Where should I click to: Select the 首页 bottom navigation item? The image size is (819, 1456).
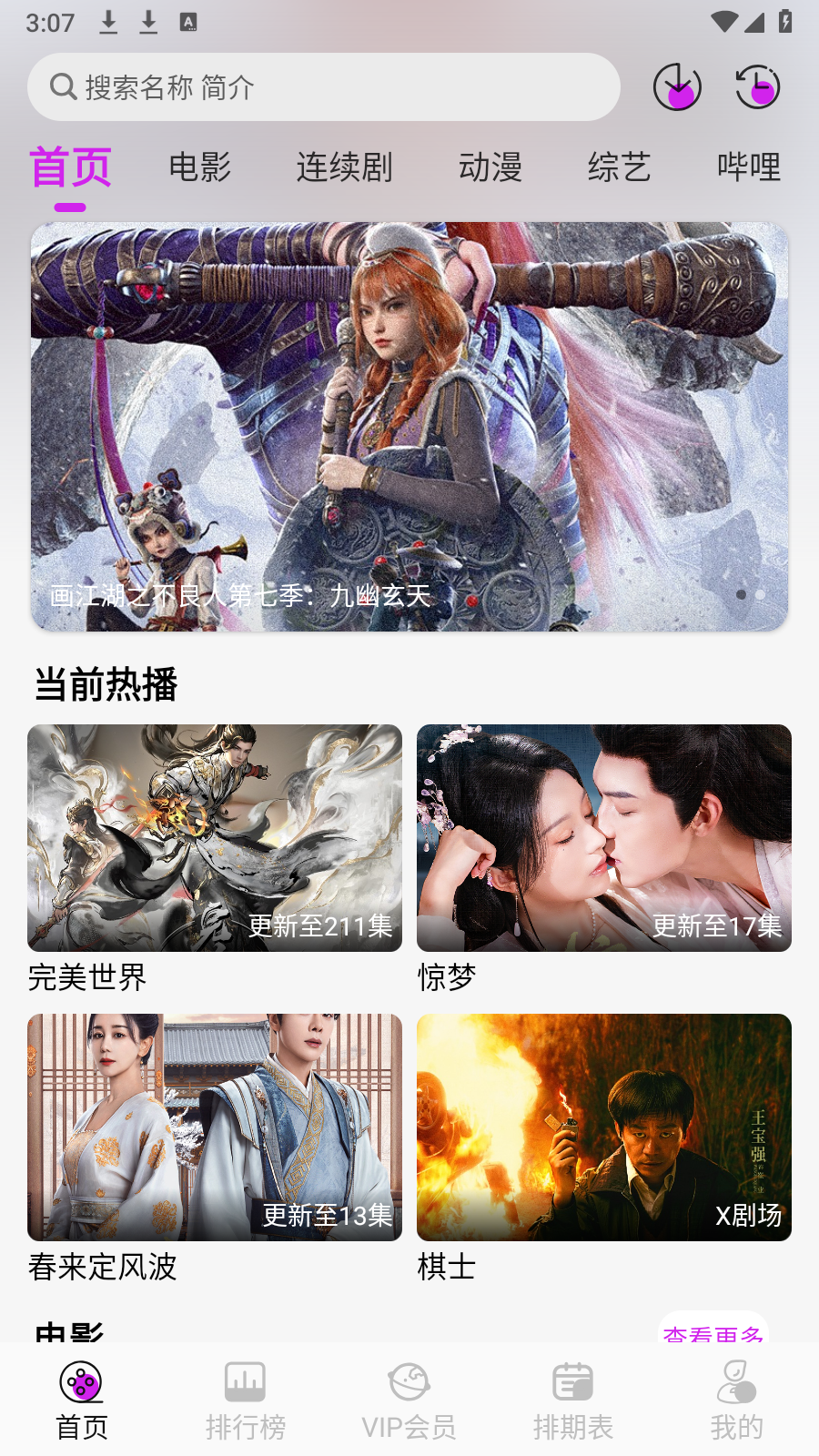(82, 1400)
